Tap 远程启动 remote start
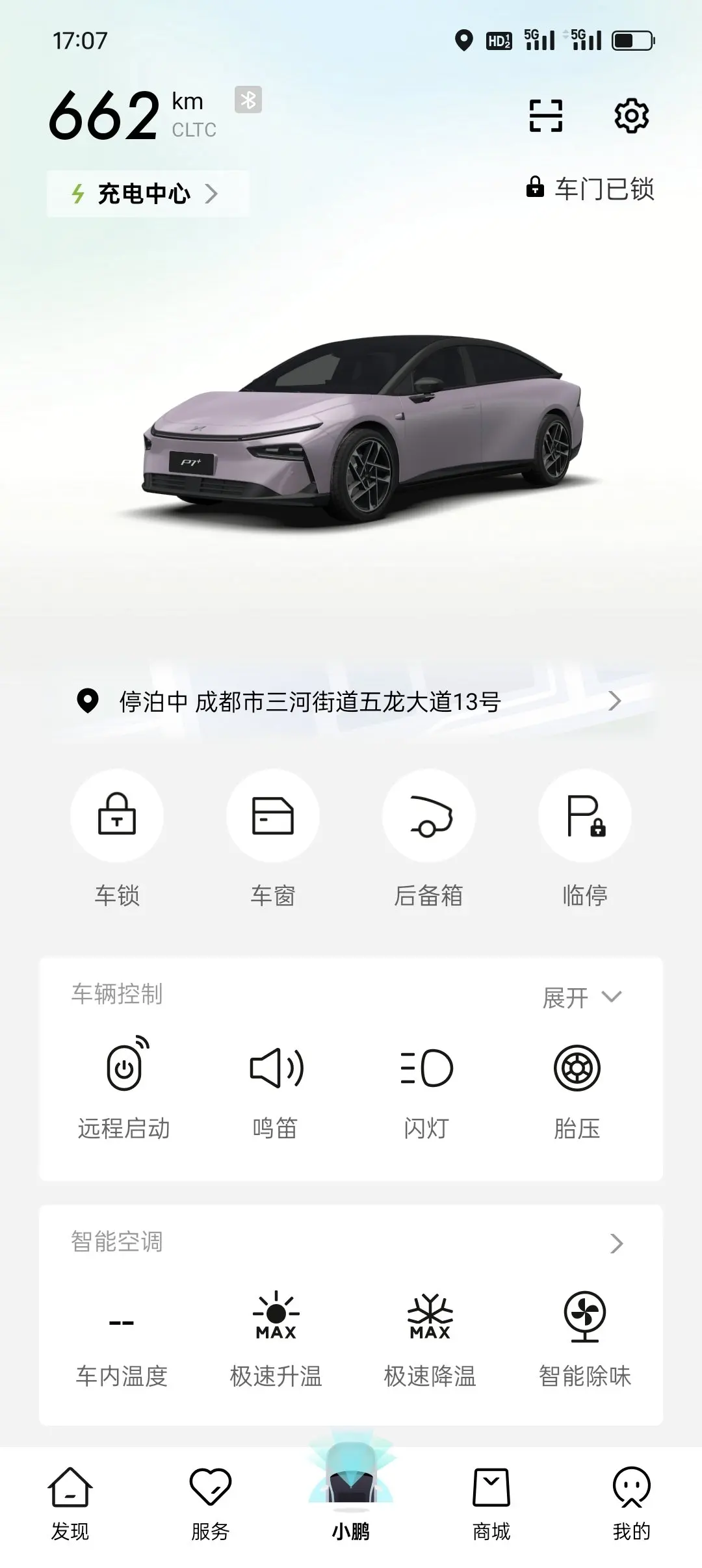 [x=124, y=1088]
